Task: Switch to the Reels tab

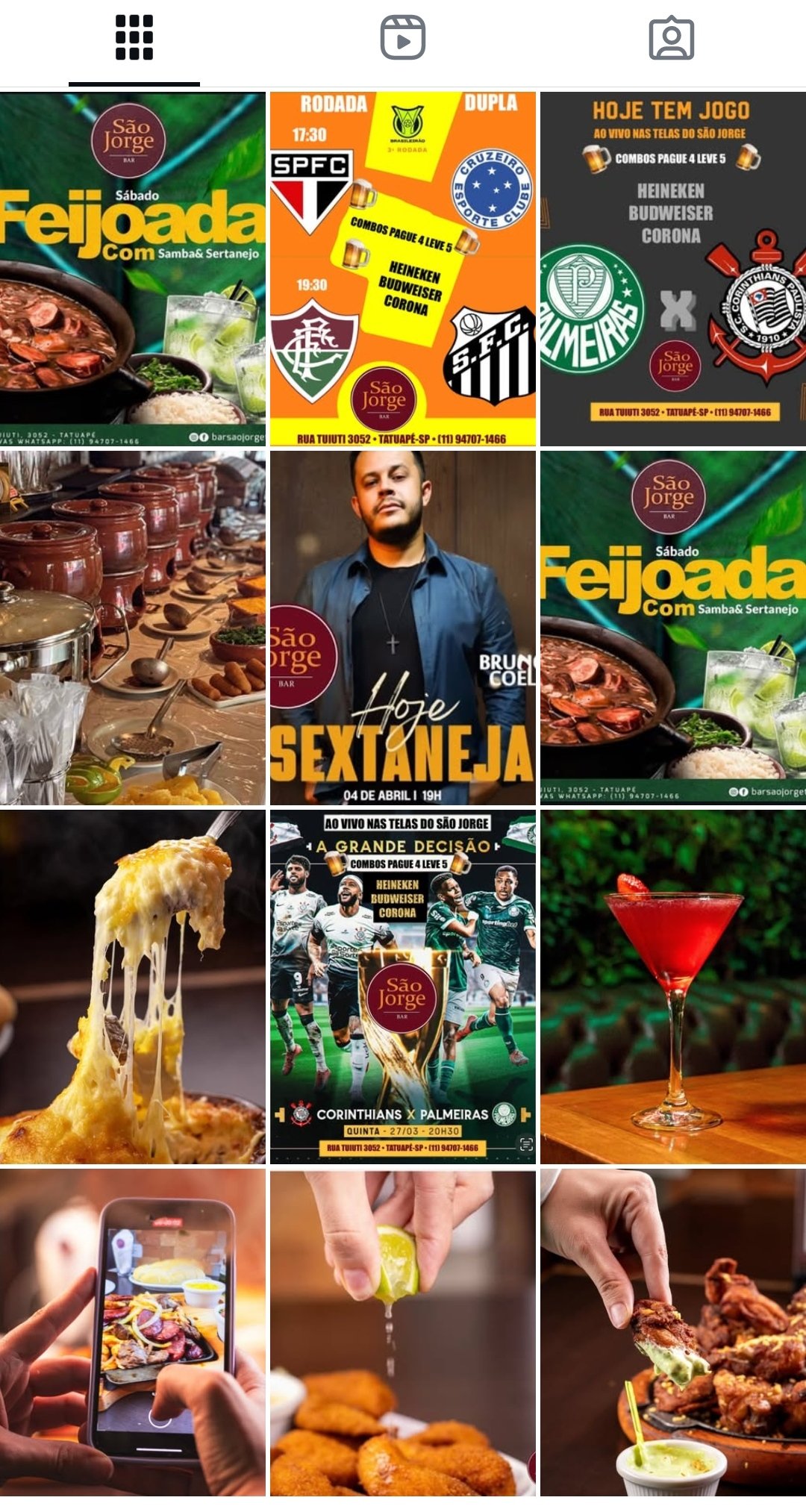Action: click(x=403, y=37)
